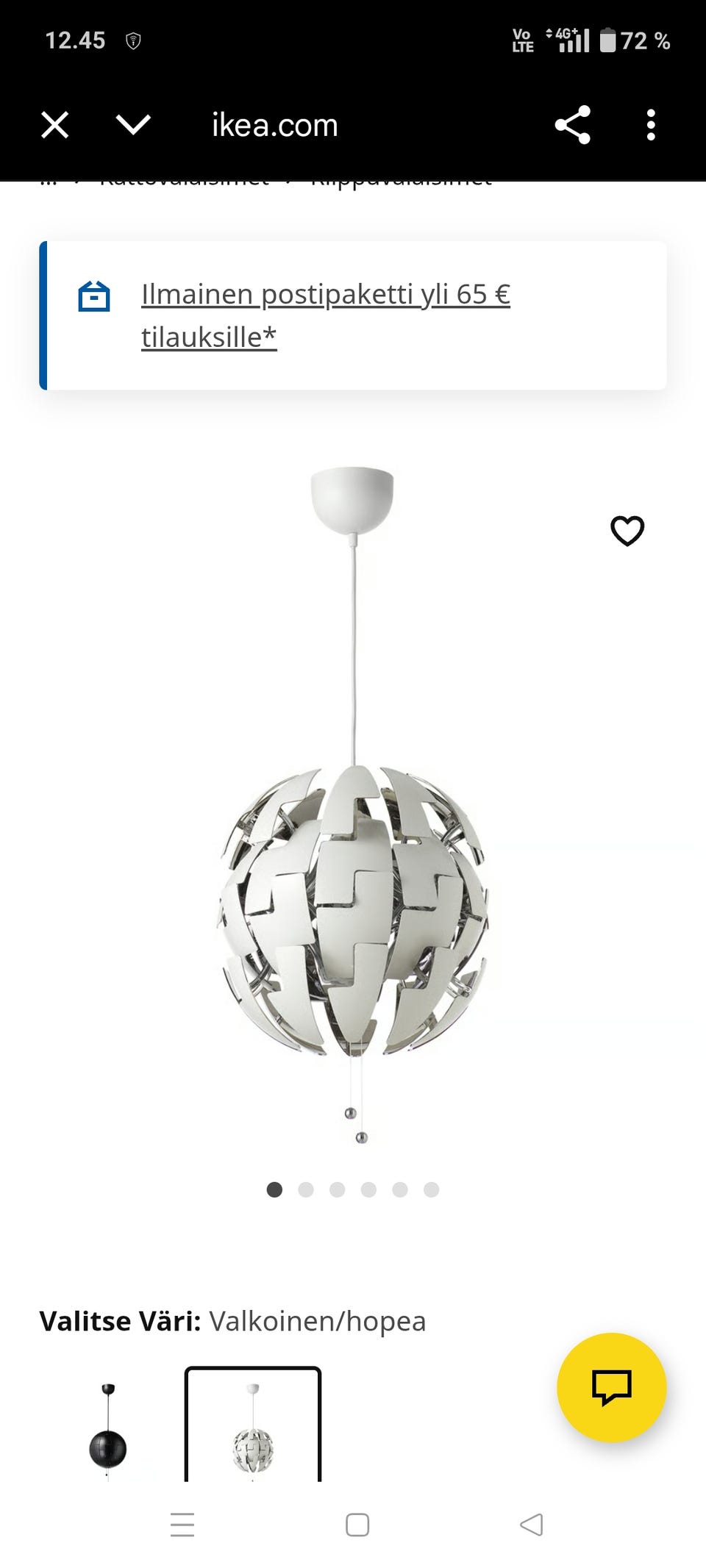The height and width of the screenshot is (1568, 706).
Task: Close the in-app browser tab
Action: (55, 125)
